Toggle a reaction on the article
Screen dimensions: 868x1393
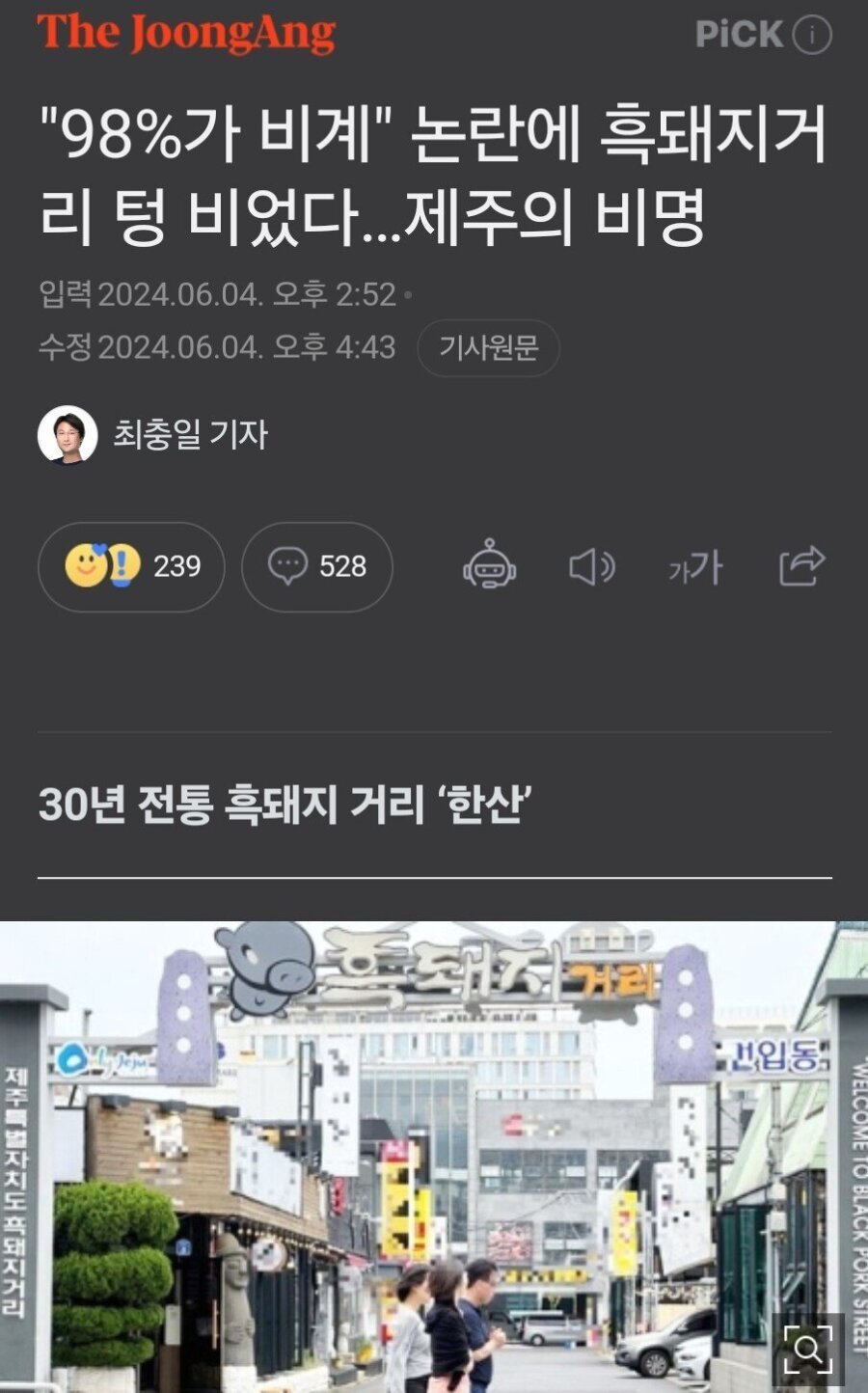pos(131,567)
